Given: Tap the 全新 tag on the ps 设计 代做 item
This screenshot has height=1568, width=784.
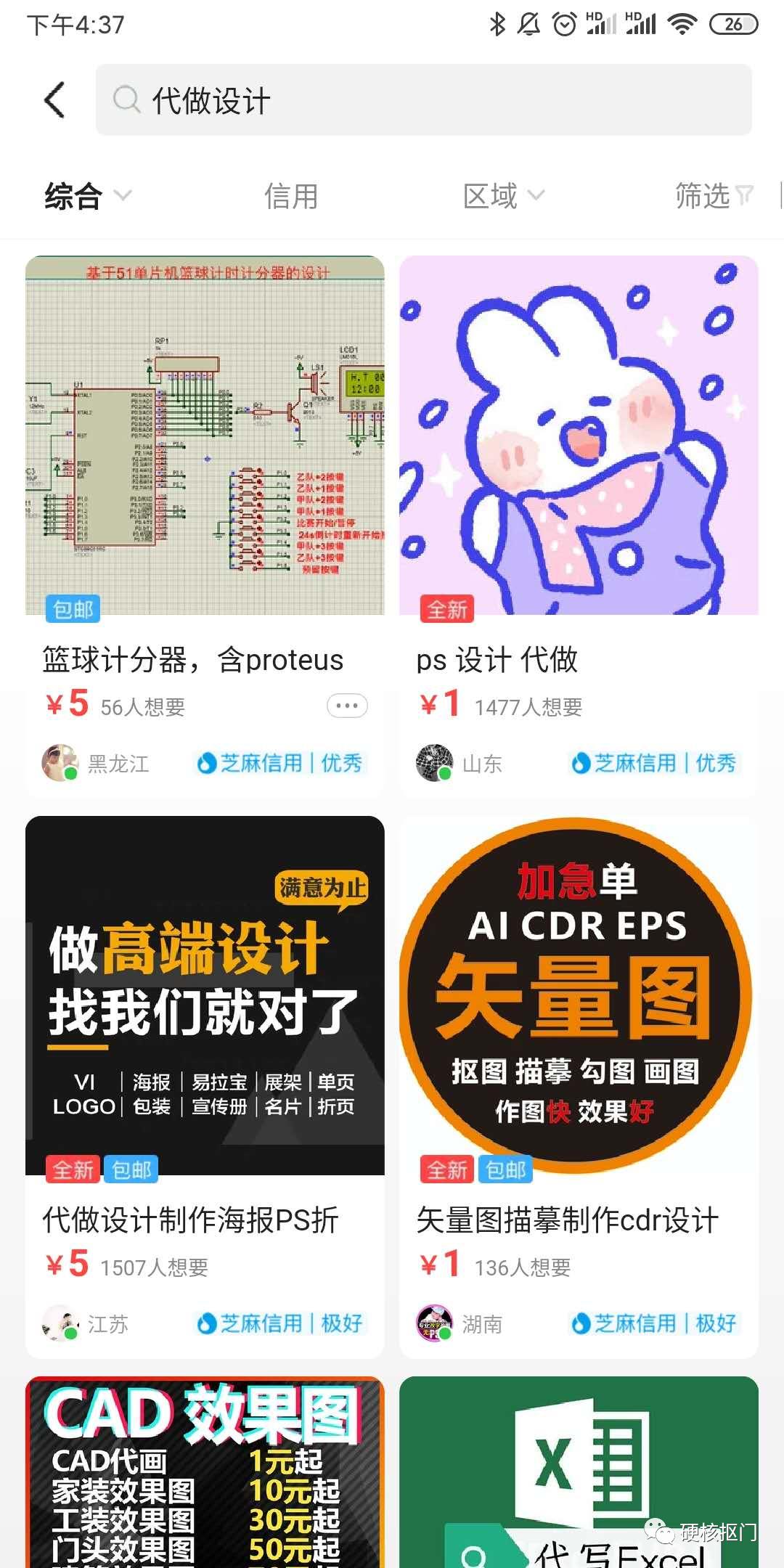Looking at the screenshot, I should click(x=446, y=611).
